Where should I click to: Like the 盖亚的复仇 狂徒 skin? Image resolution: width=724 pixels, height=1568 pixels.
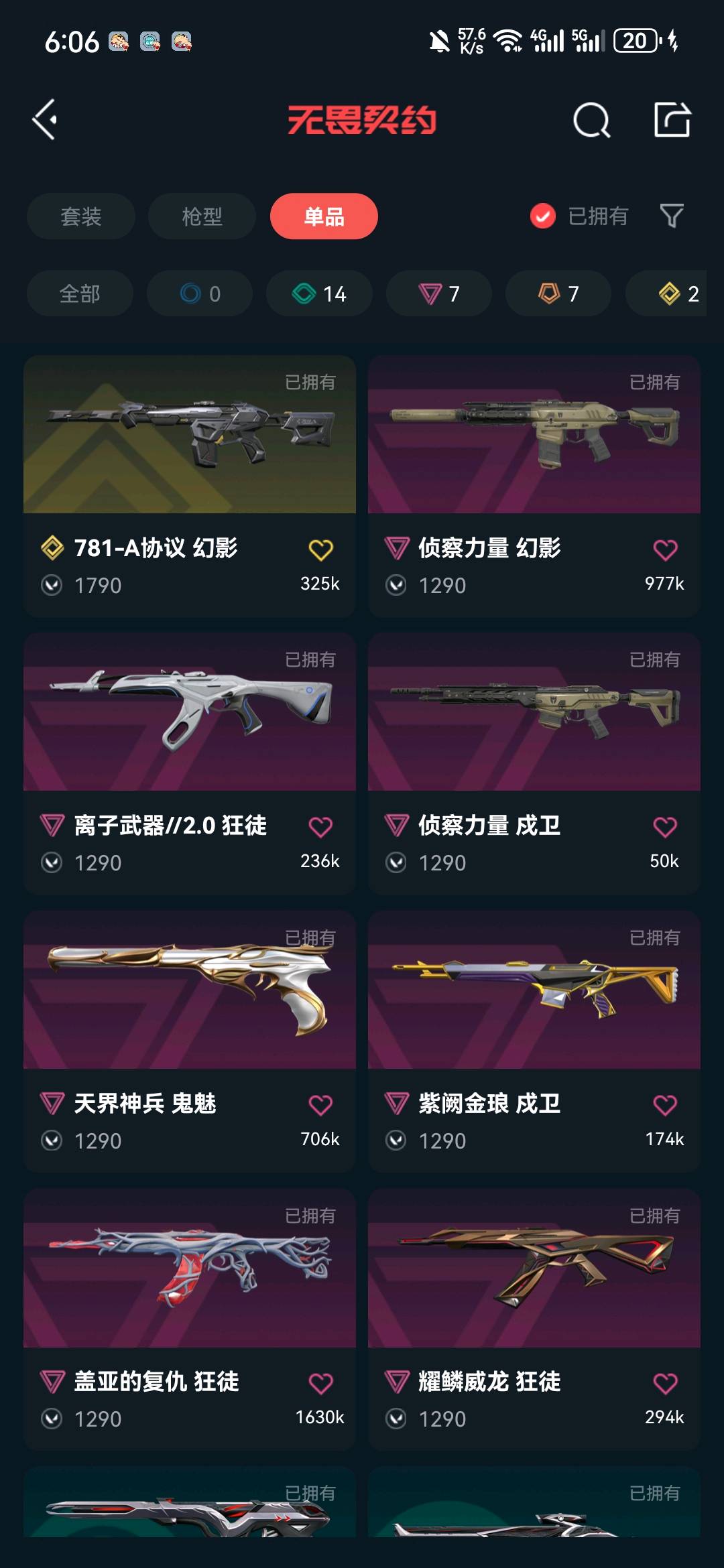320,1383
